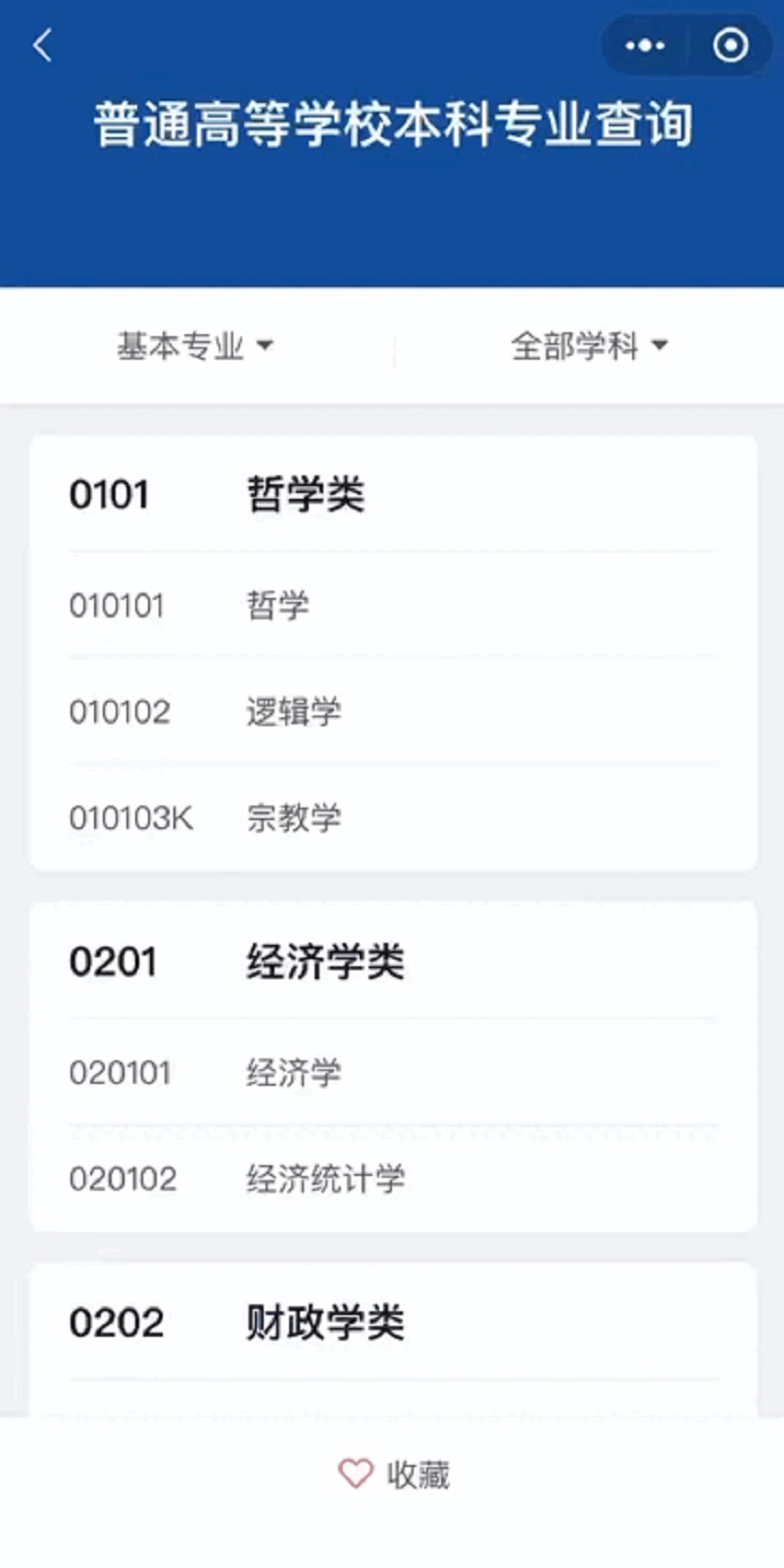View details for 010103K 宗教学
The image size is (784, 1568).
click(x=392, y=817)
